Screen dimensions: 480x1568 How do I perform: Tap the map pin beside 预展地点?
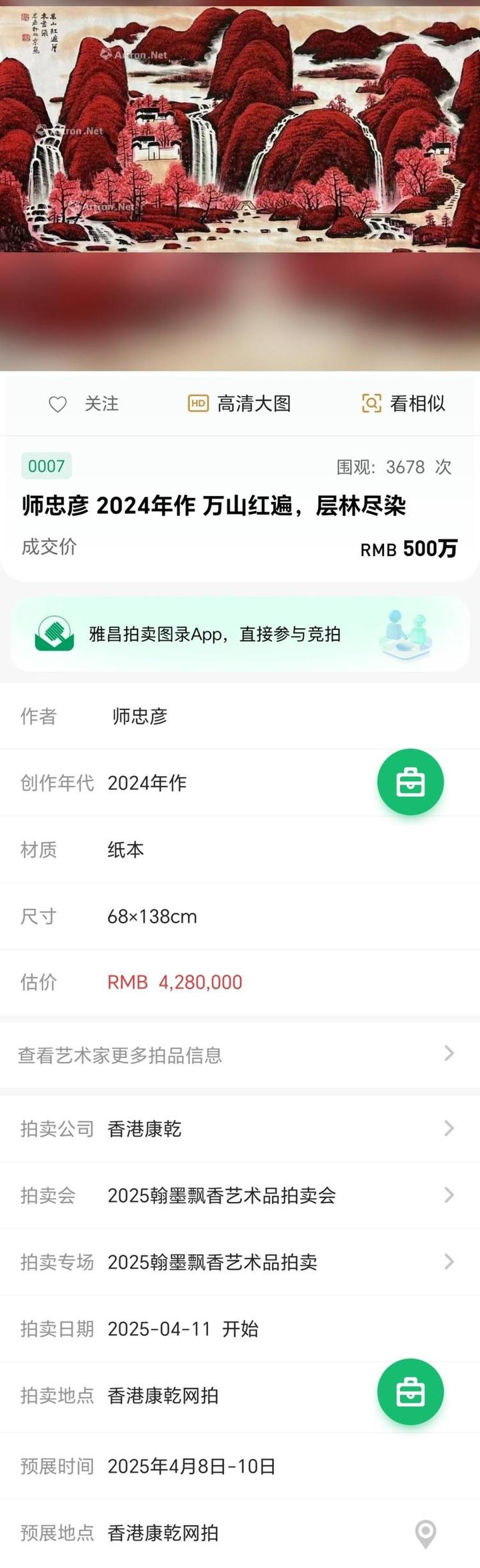tap(425, 1533)
